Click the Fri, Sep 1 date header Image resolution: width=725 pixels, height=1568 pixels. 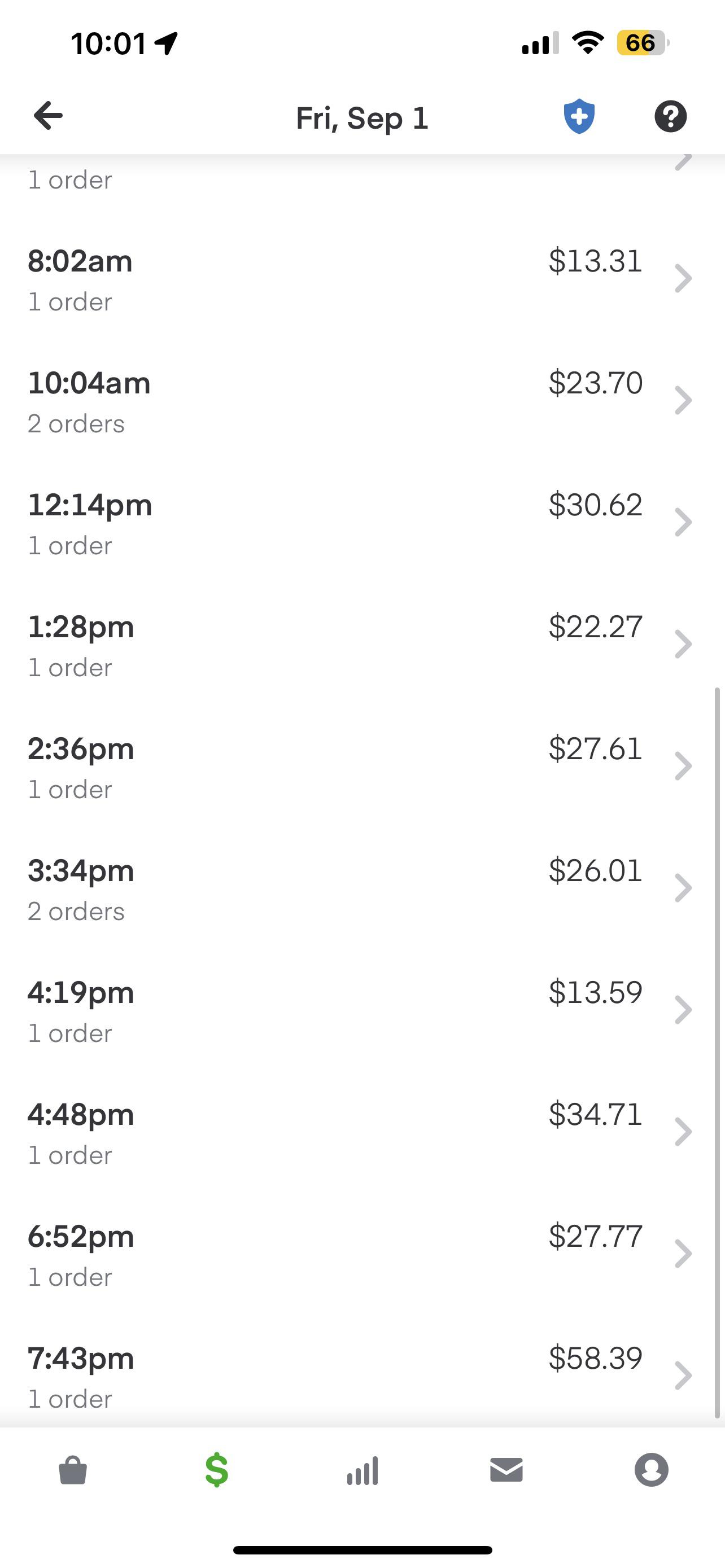pos(361,117)
